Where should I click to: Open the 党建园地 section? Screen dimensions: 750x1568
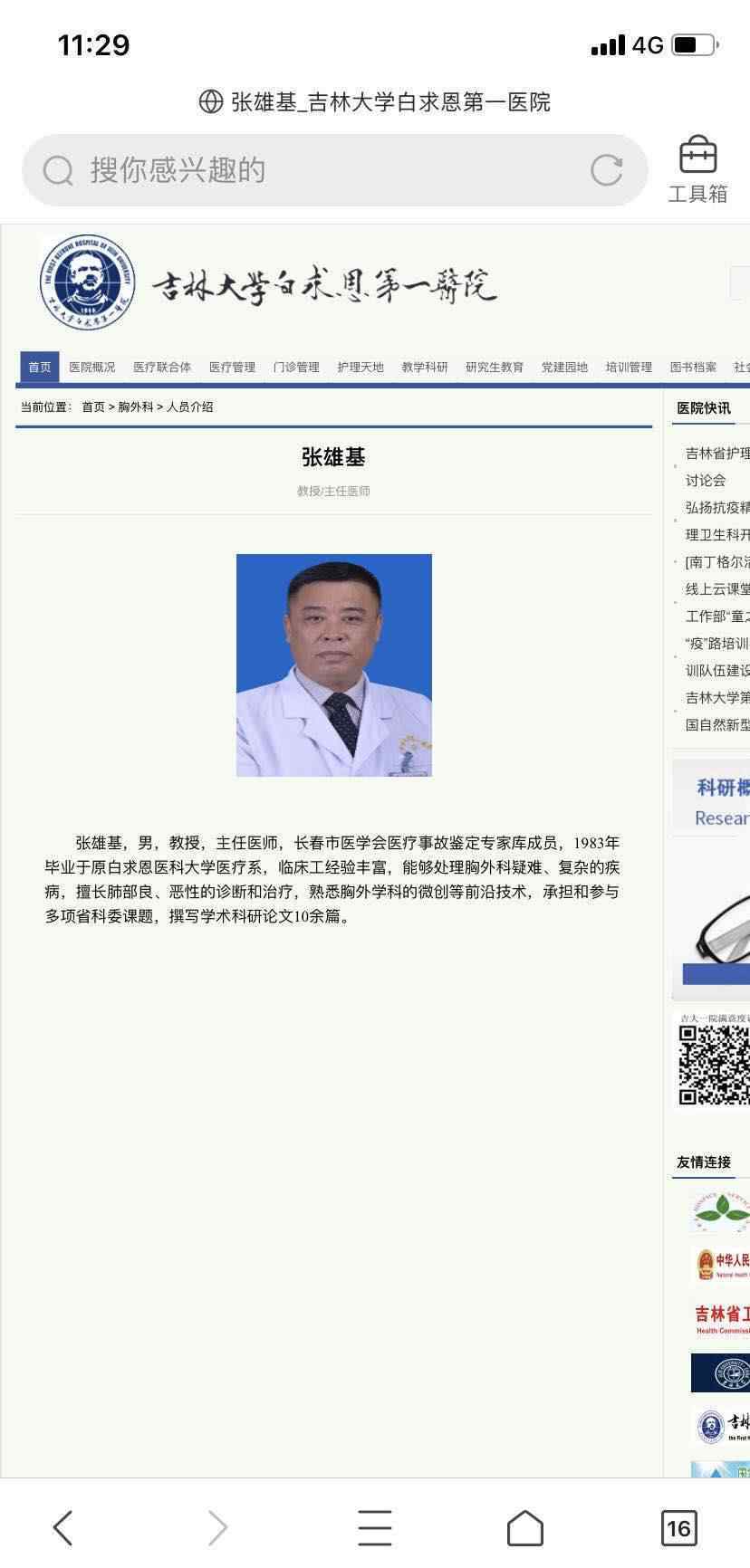564,367
